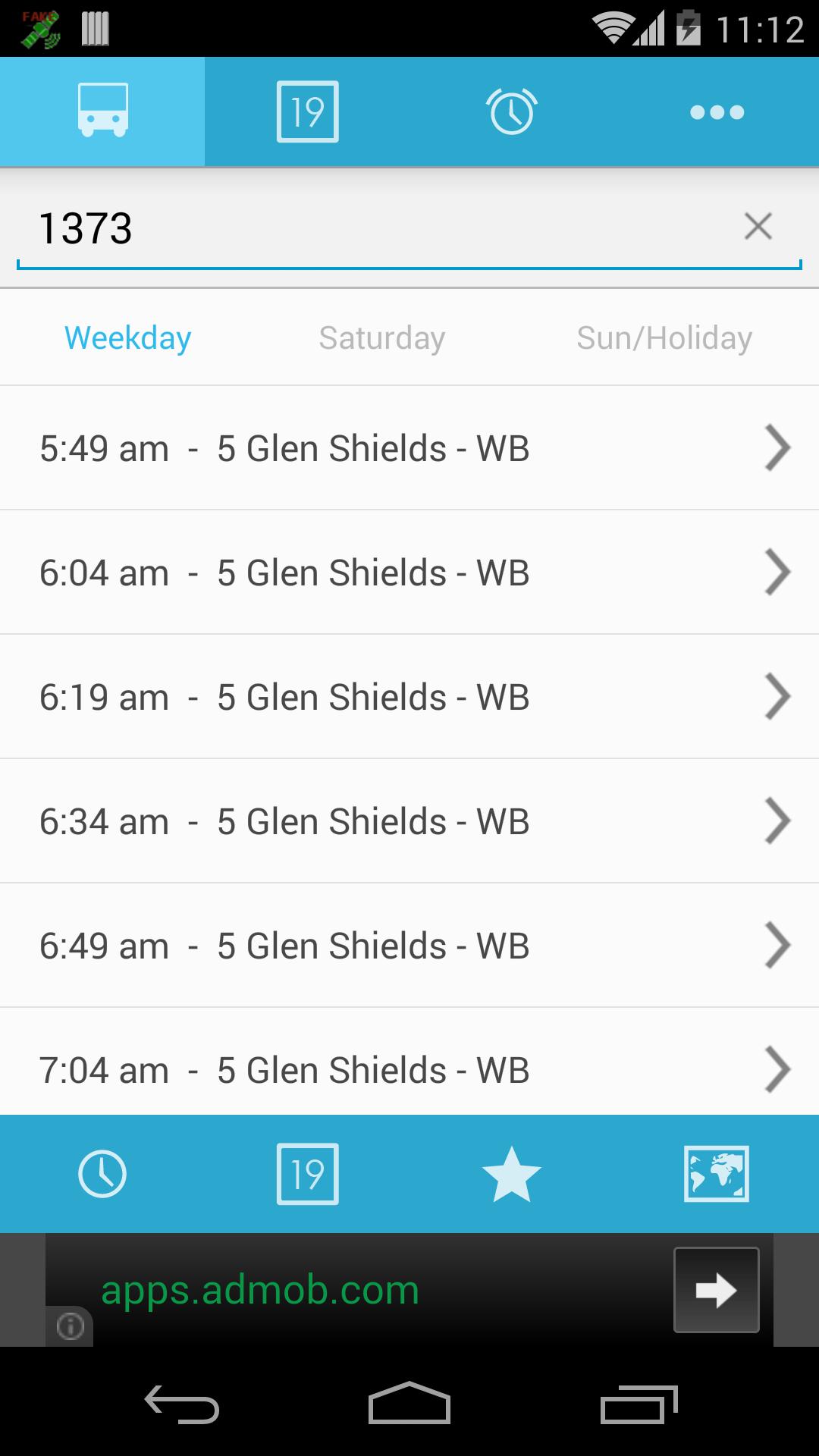Open the calendar tab in the top bar
This screenshot has width=819, height=1456.
click(307, 111)
